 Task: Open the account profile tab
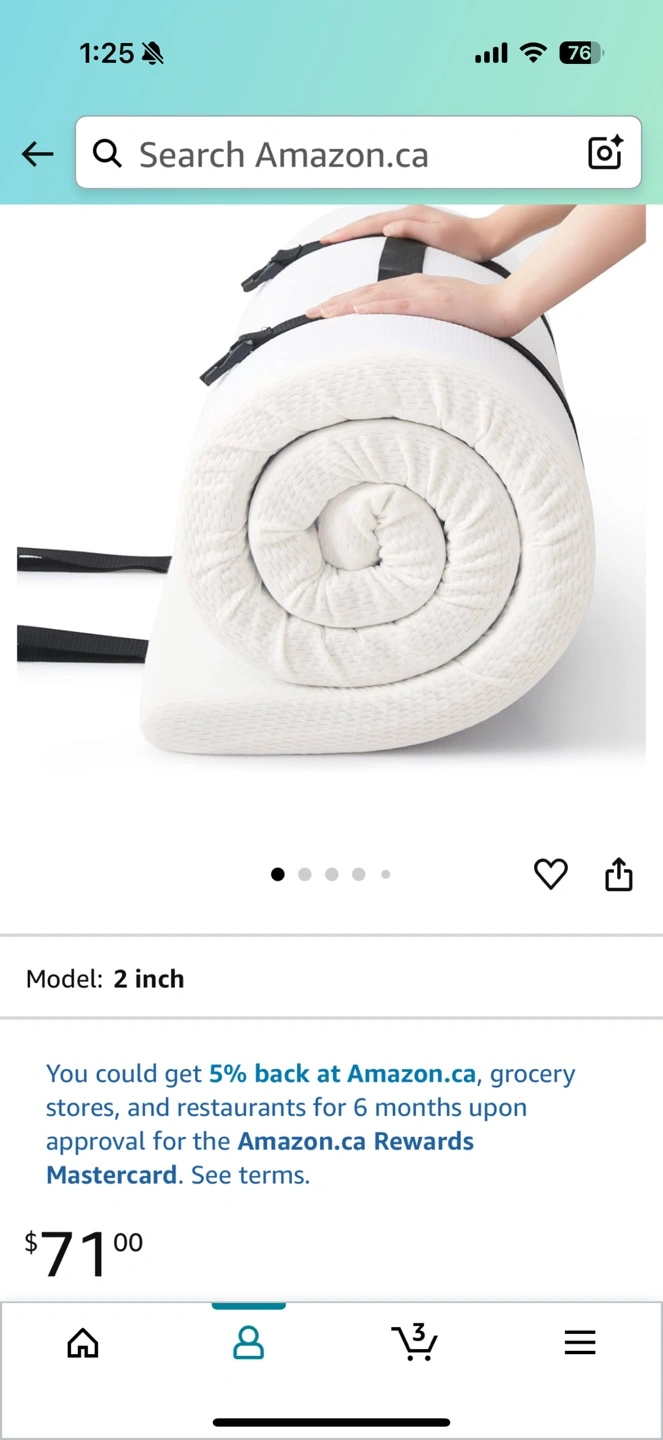pos(248,1343)
